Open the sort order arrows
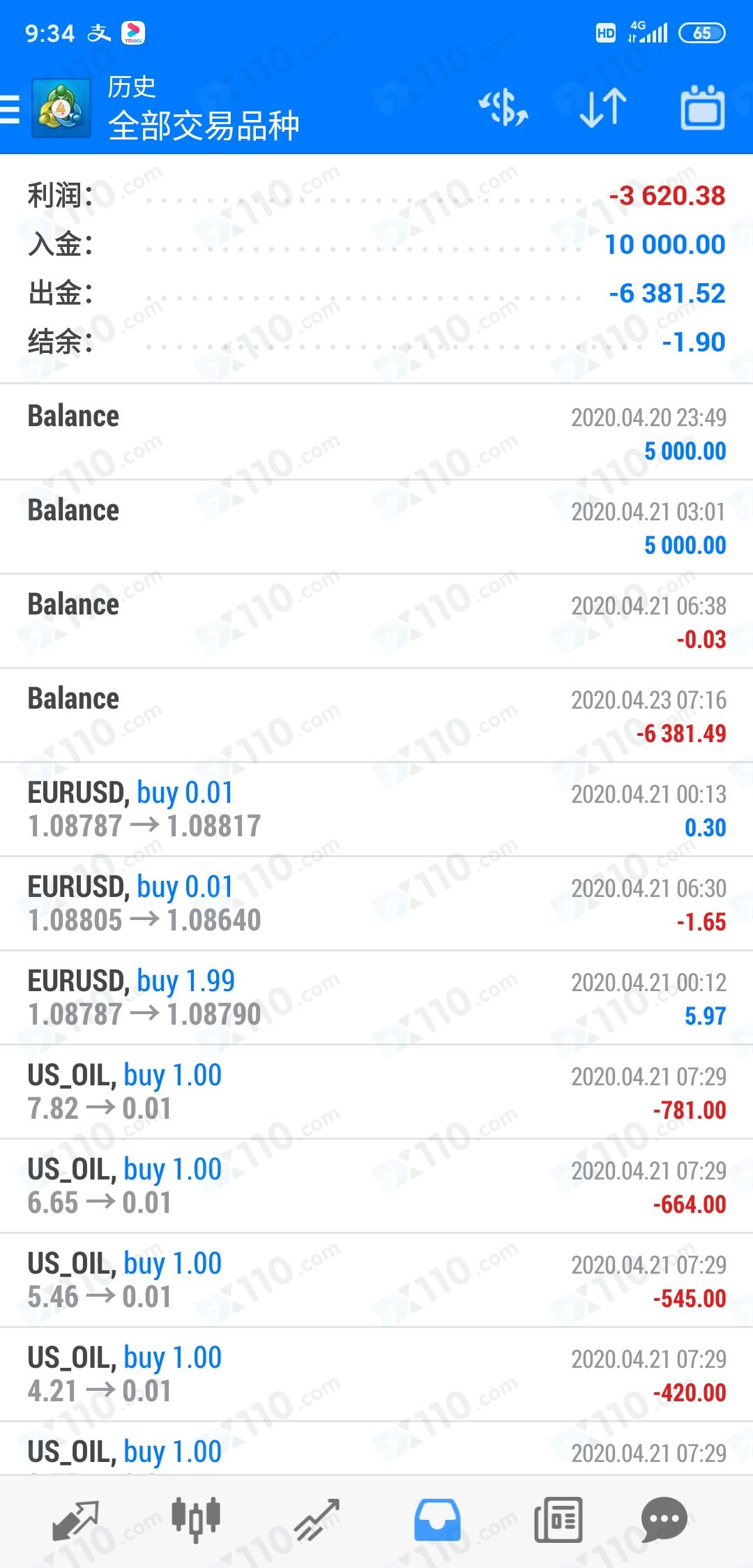Image resolution: width=753 pixels, height=1568 pixels. click(x=603, y=108)
